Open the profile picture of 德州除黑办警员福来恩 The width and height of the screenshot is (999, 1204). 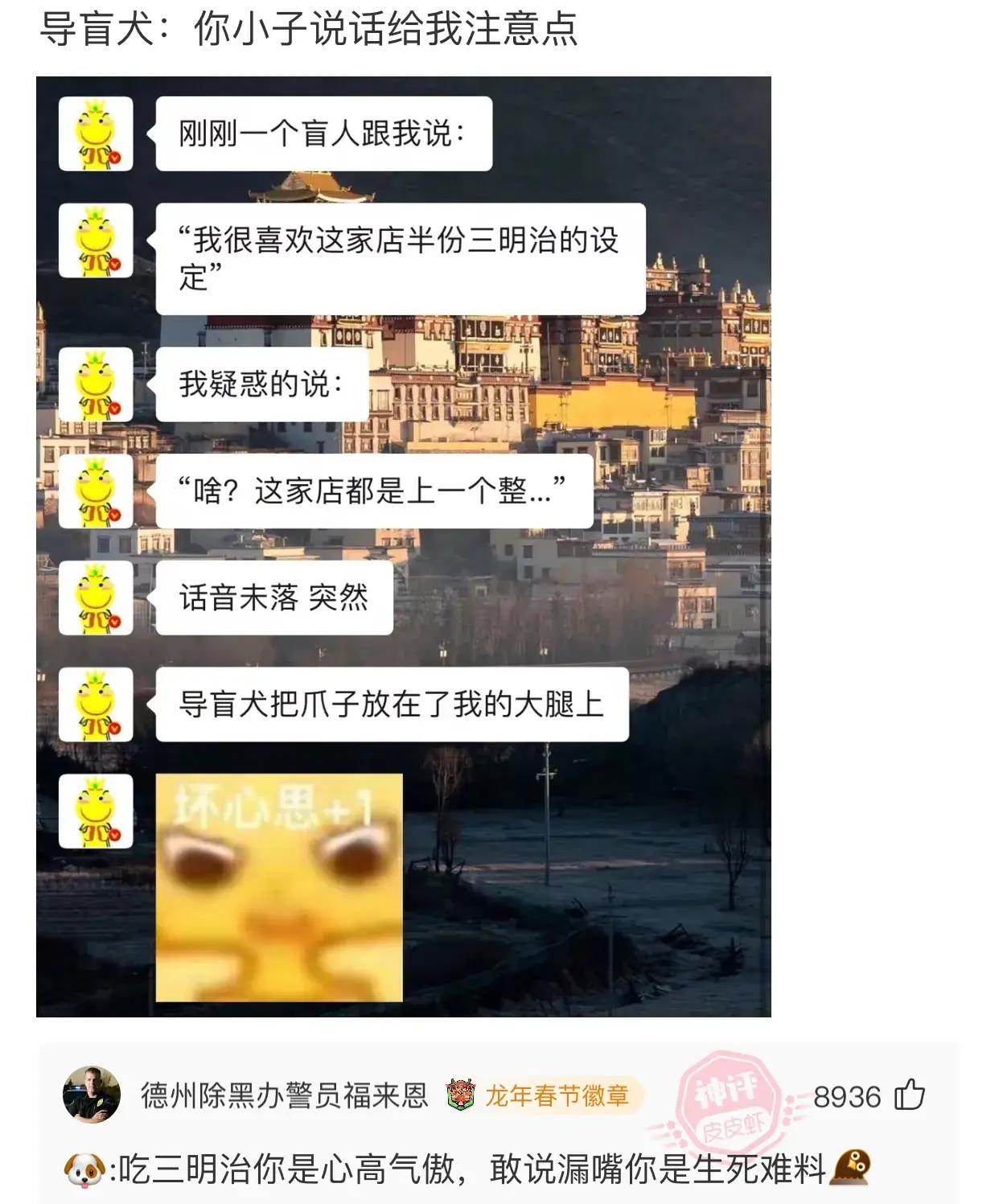(92, 1095)
